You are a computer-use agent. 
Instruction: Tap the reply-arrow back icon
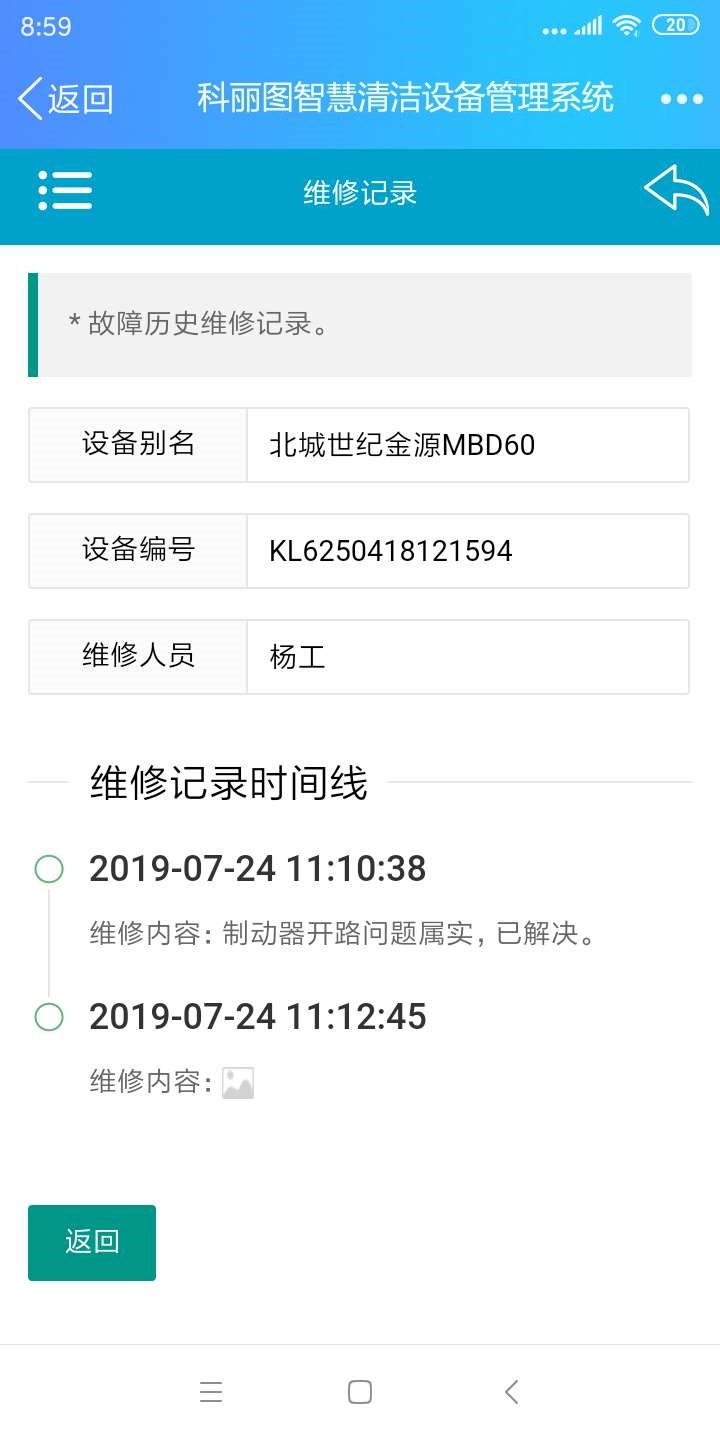[677, 190]
